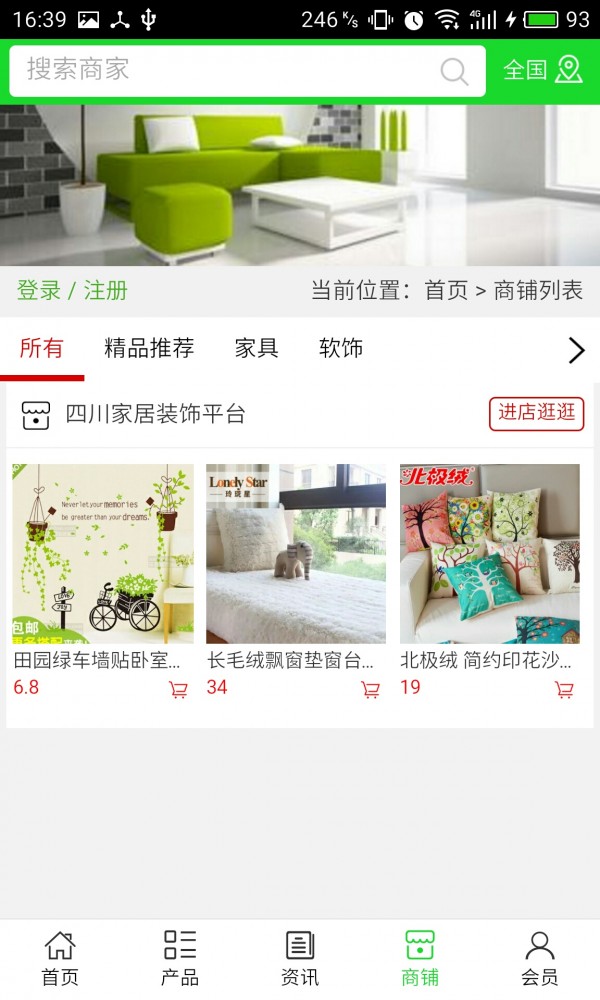
Task: Switch to the 精品推荐 tab
Action: [149, 348]
